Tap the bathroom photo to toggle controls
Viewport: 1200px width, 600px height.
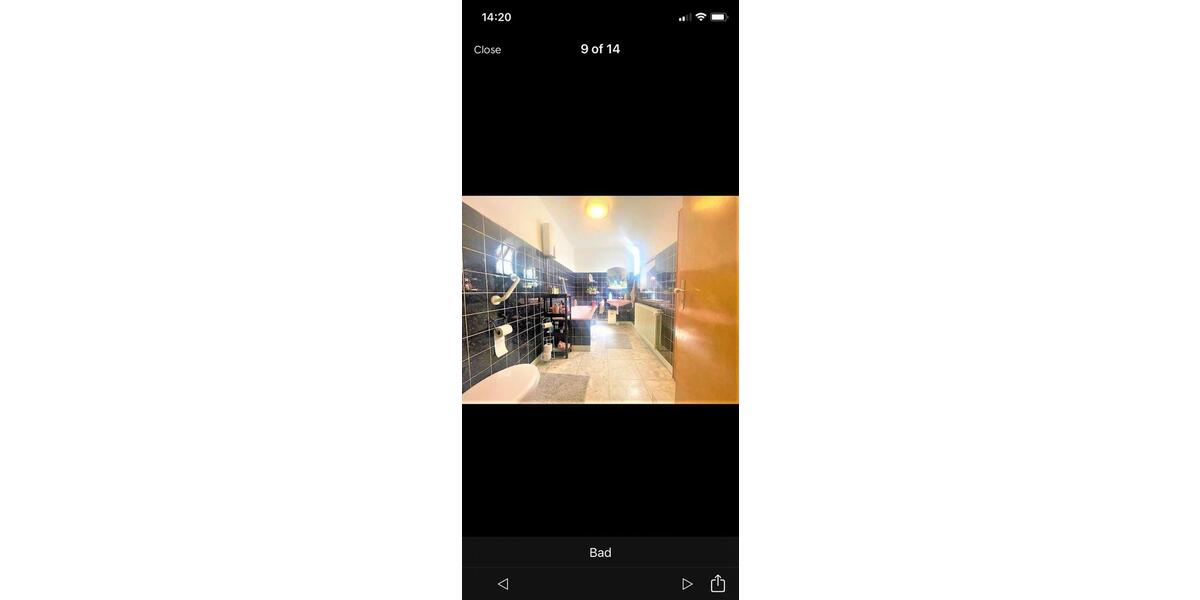click(x=600, y=300)
